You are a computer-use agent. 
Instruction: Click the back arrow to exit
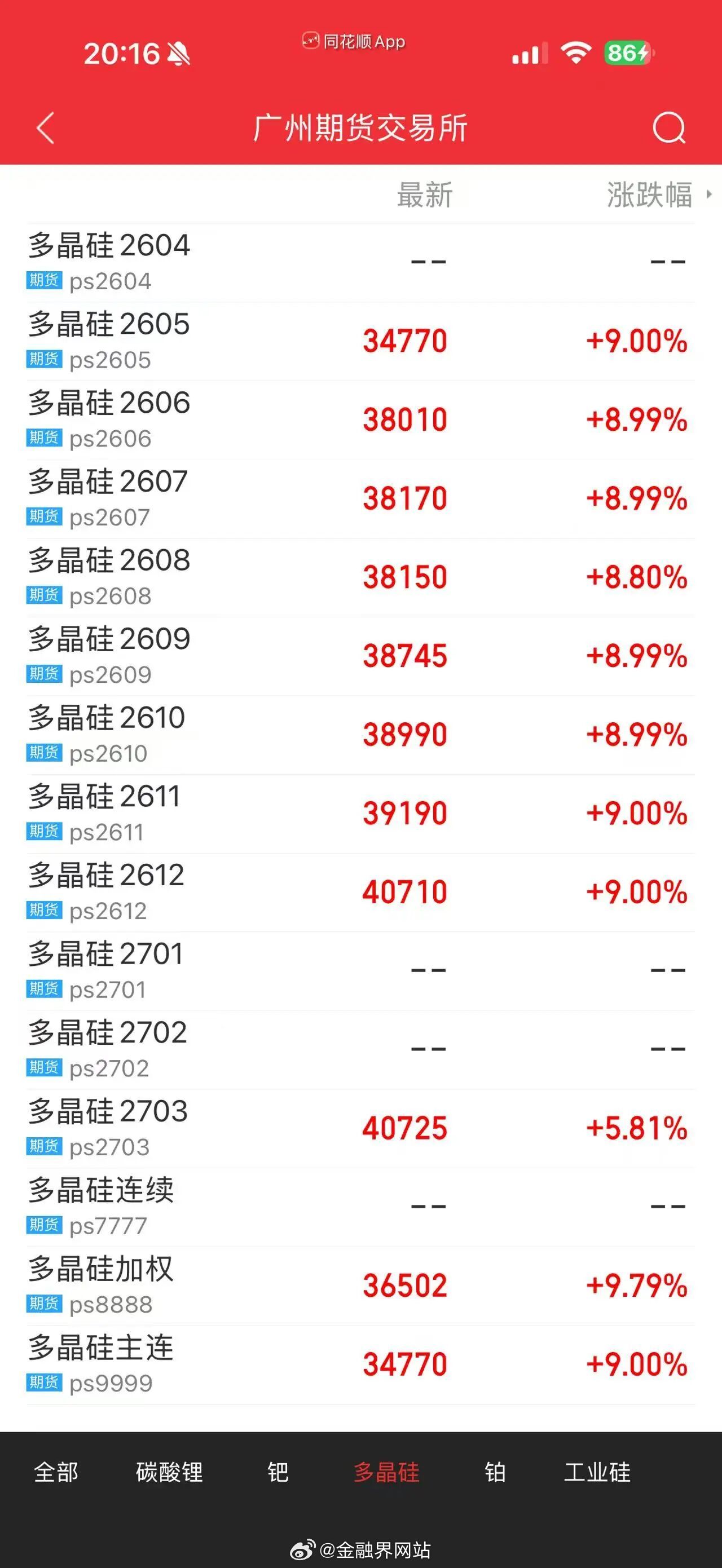pyautogui.click(x=46, y=129)
